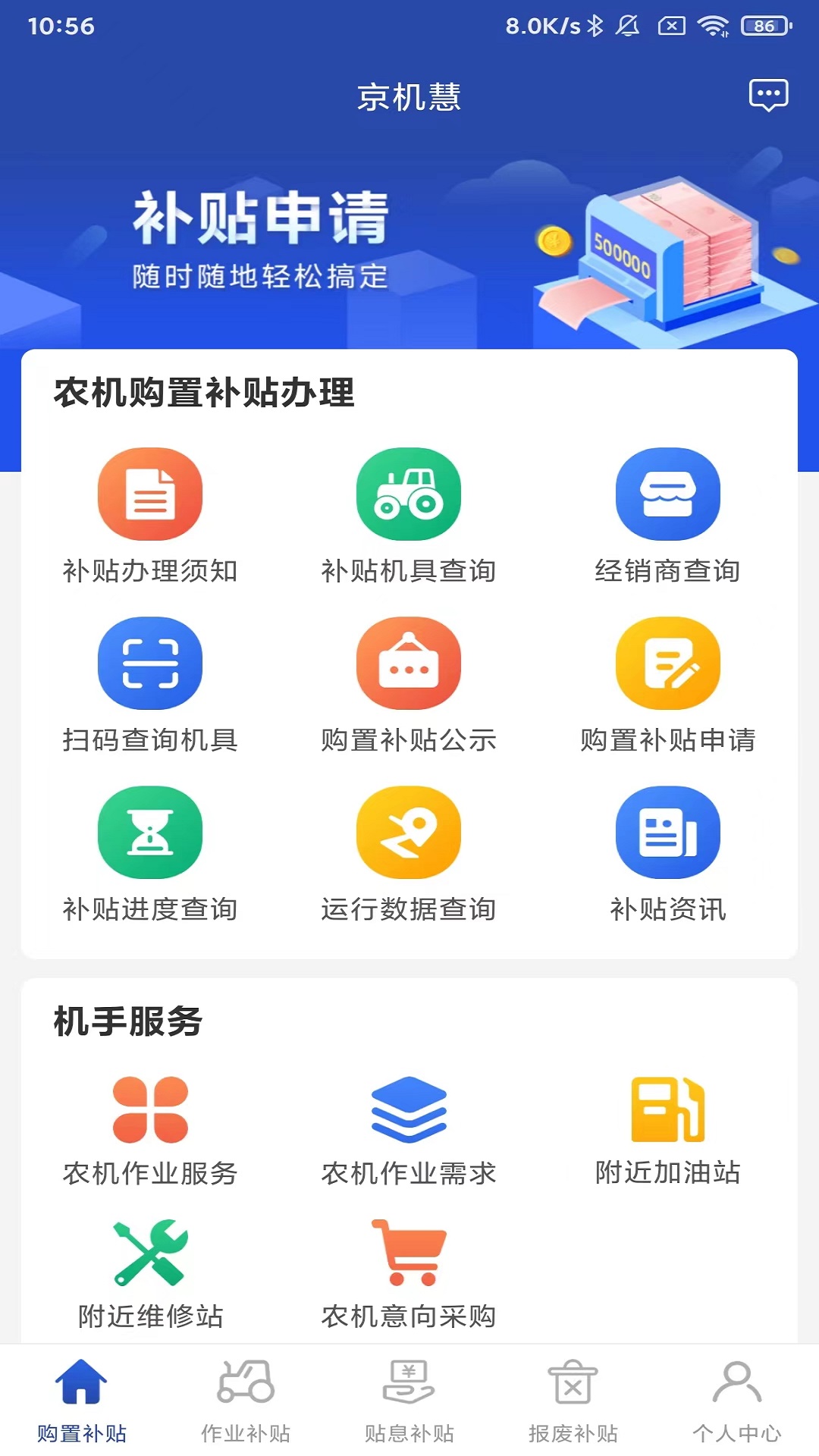819x1456 pixels.
Task: Select the 补贴机具查询 tractor icon
Action: click(x=409, y=493)
